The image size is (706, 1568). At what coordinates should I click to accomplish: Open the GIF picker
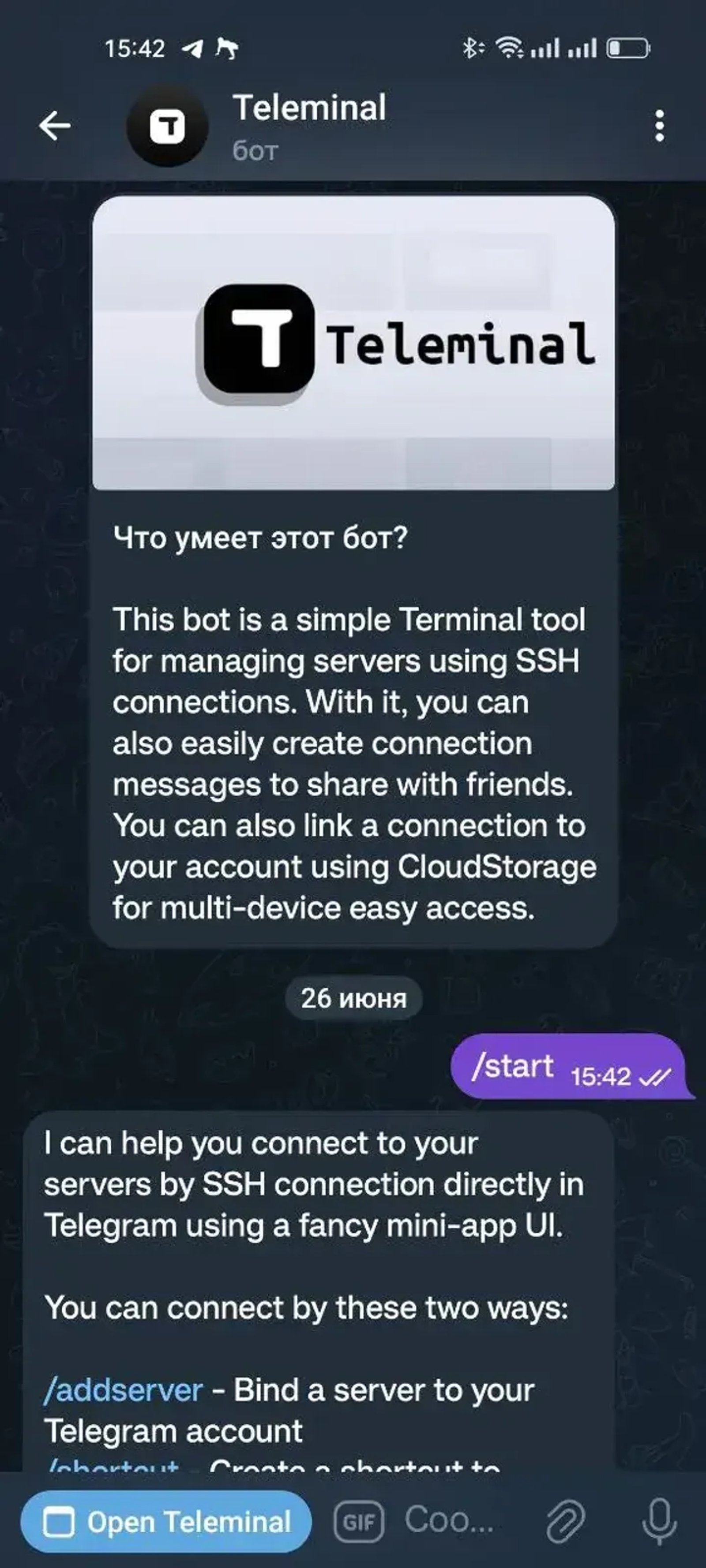coord(359,1522)
